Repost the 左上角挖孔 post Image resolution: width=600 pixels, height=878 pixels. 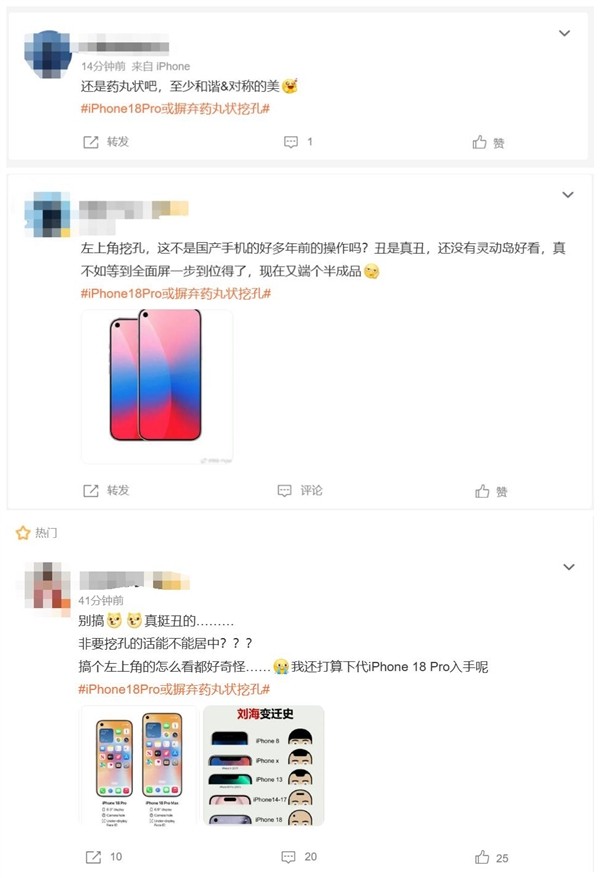(106, 490)
